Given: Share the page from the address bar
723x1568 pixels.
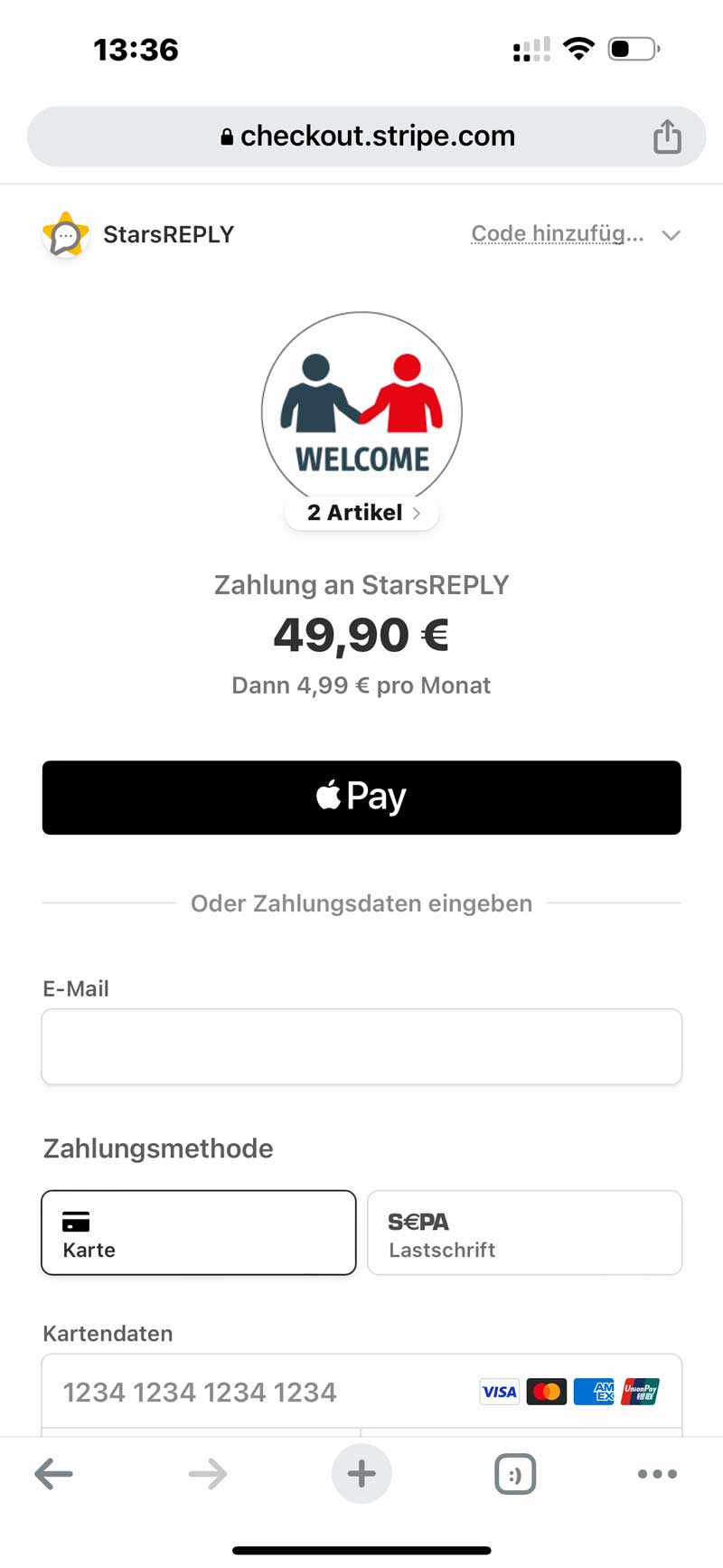Looking at the screenshot, I should 667,137.
